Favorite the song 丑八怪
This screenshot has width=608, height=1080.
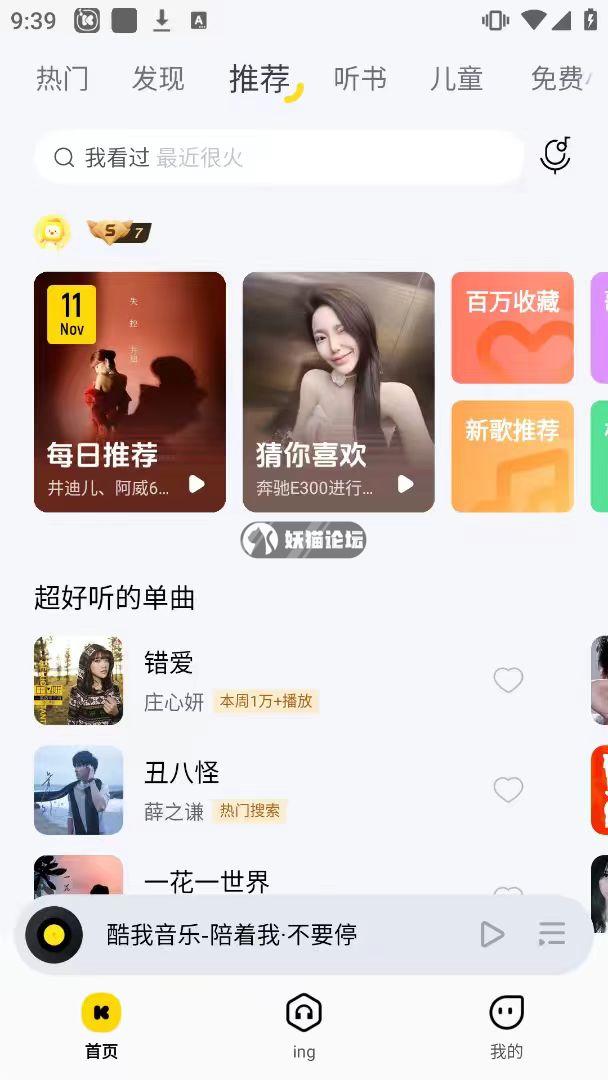tap(508, 790)
